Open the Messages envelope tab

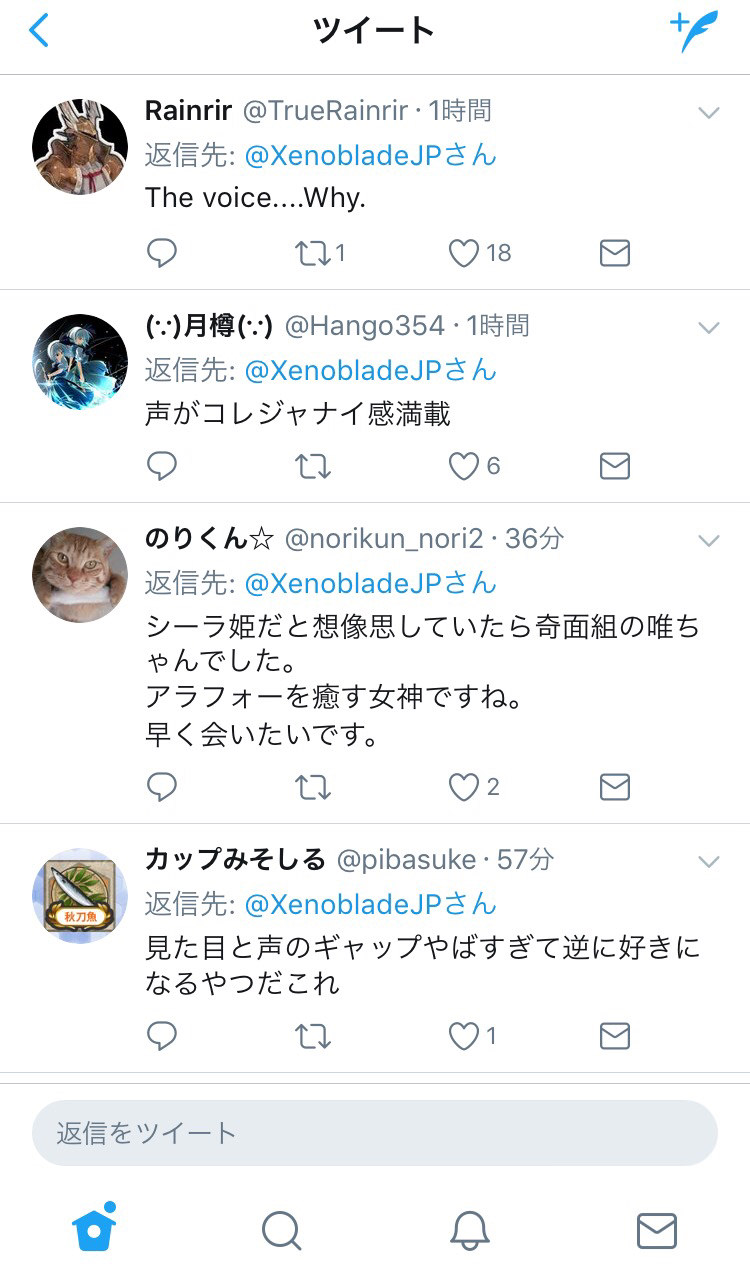tap(656, 1231)
